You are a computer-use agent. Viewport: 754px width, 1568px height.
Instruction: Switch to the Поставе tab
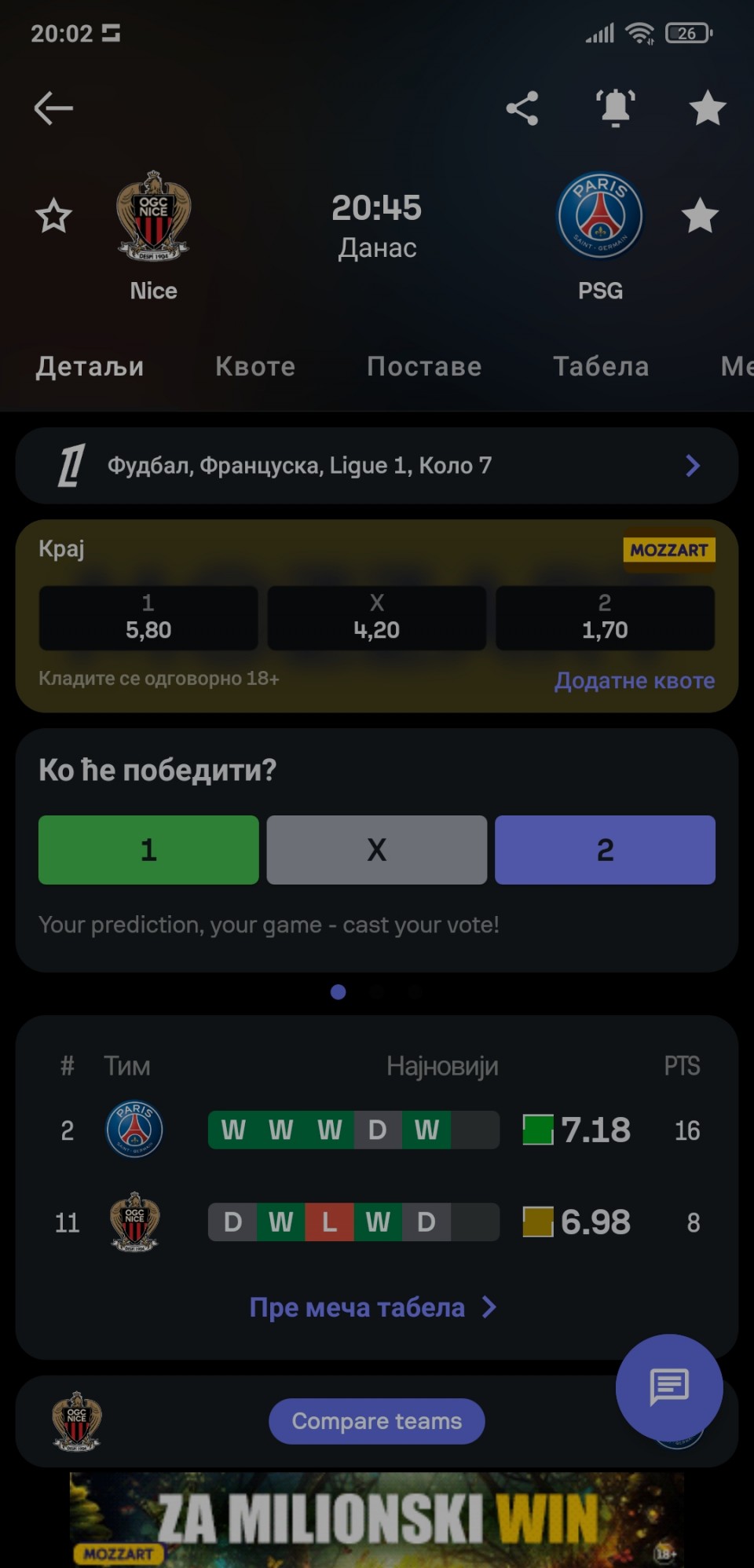(424, 366)
